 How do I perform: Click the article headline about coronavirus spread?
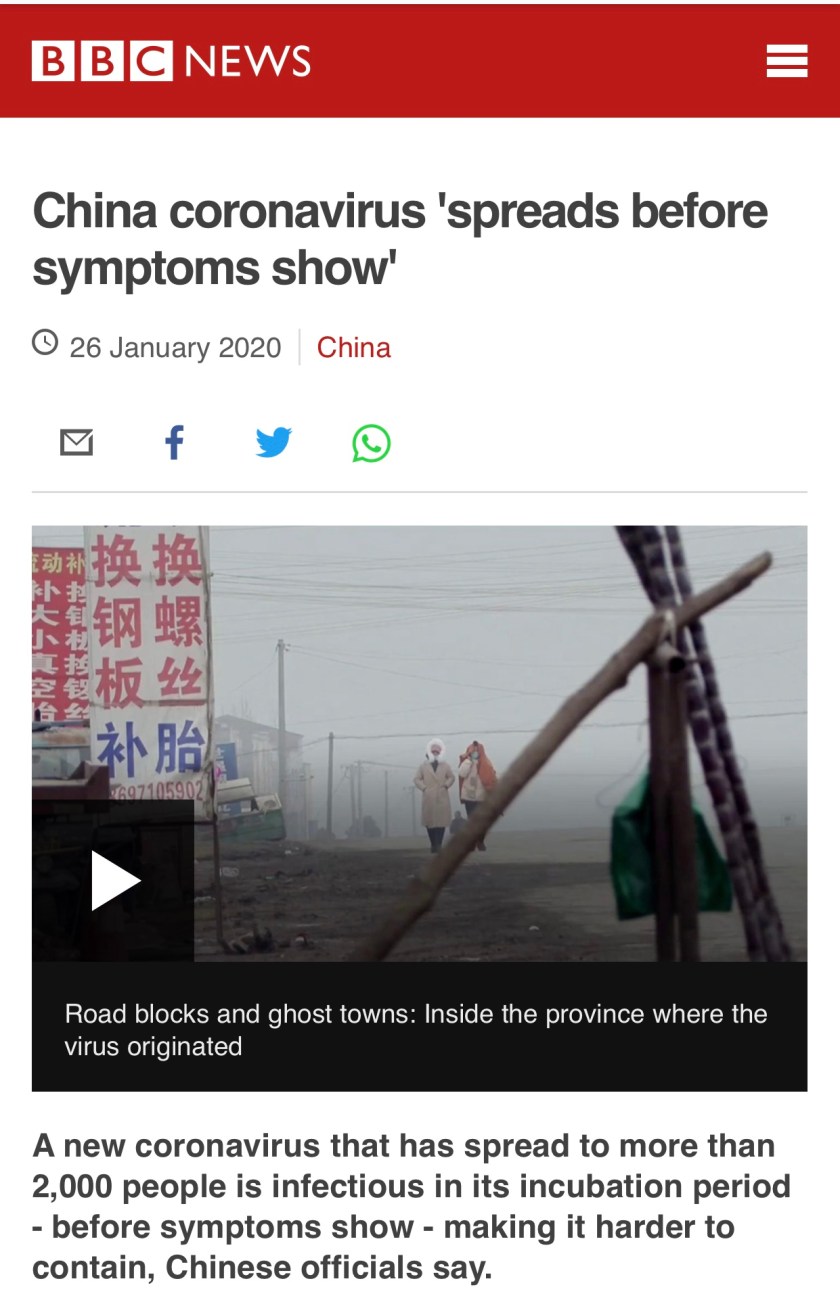tap(400, 240)
